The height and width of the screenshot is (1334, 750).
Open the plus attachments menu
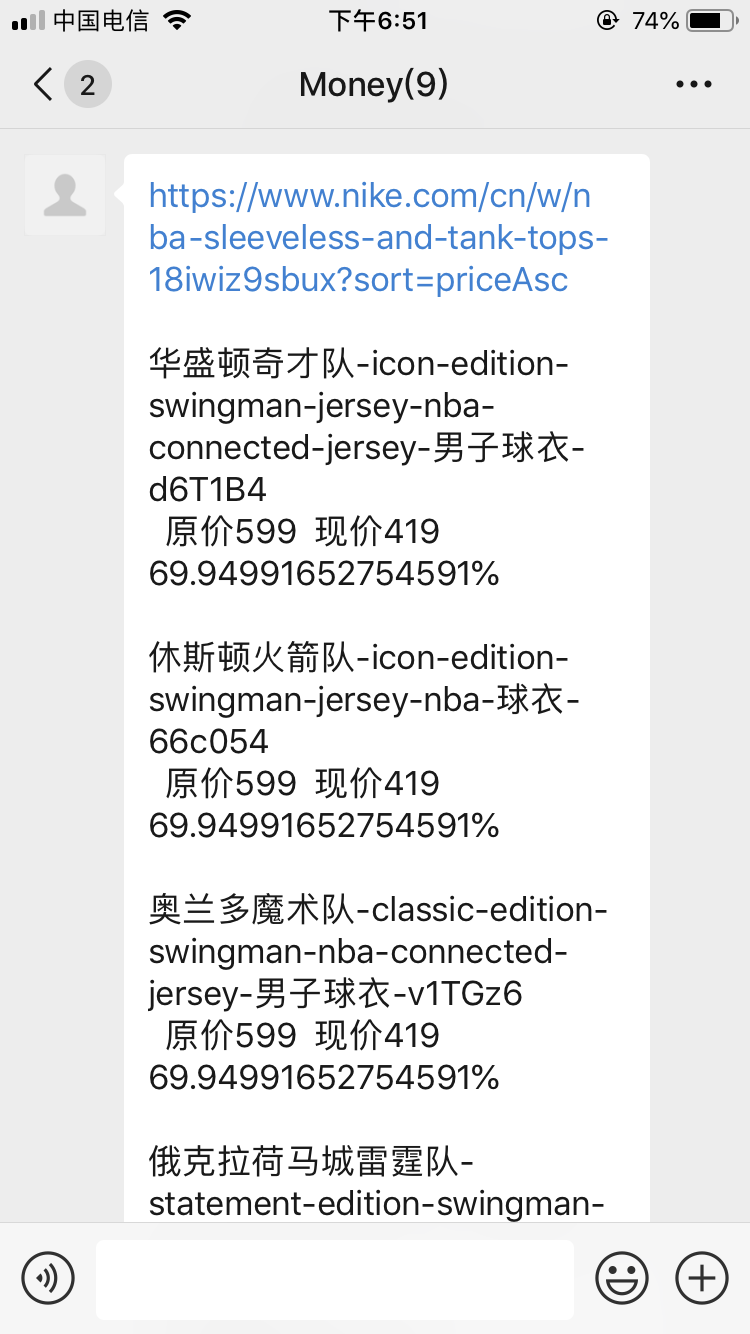coord(702,1277)
